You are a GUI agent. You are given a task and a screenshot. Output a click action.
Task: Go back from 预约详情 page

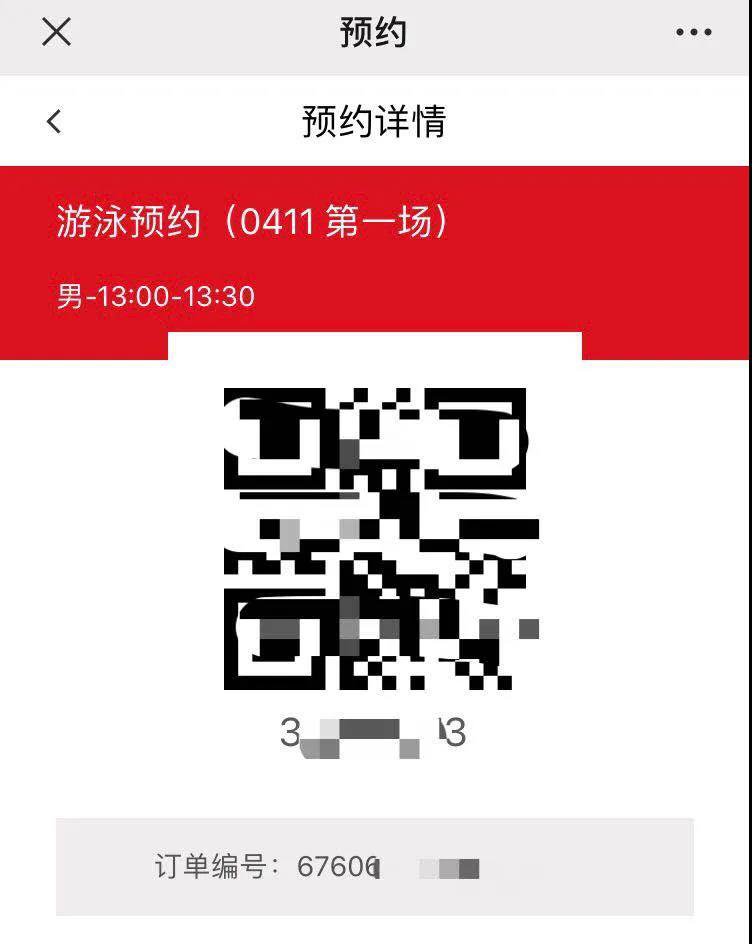point(54,122)
